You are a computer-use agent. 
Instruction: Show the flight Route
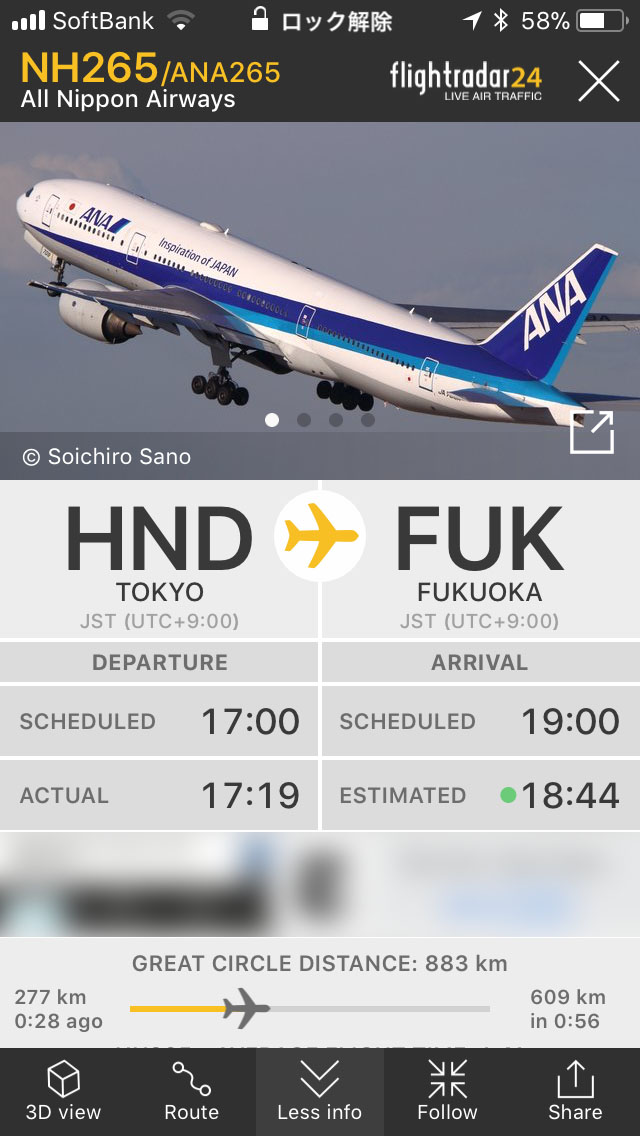tap(192, 1092)
